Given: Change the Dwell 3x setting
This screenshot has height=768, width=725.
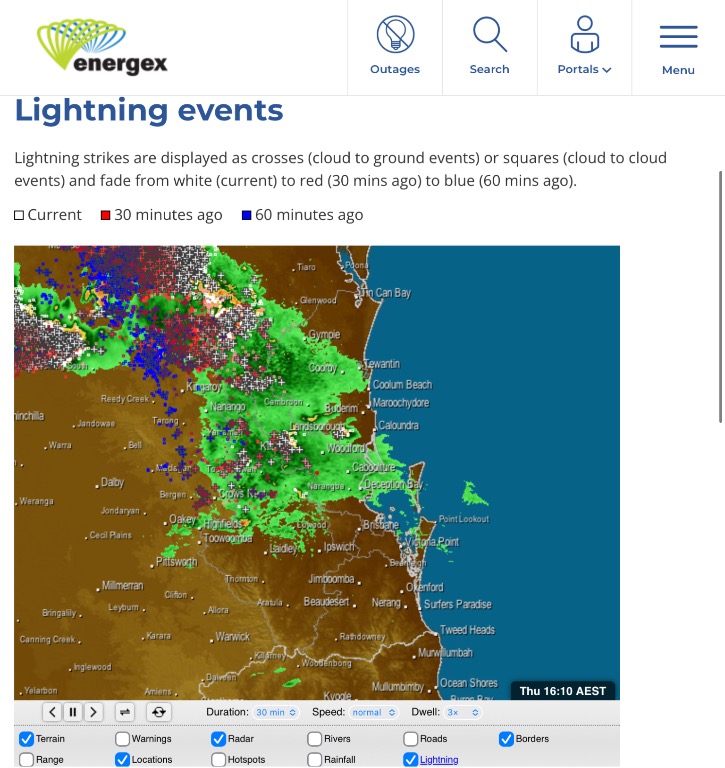Looking at the screenshot, I should pos(462,712).
